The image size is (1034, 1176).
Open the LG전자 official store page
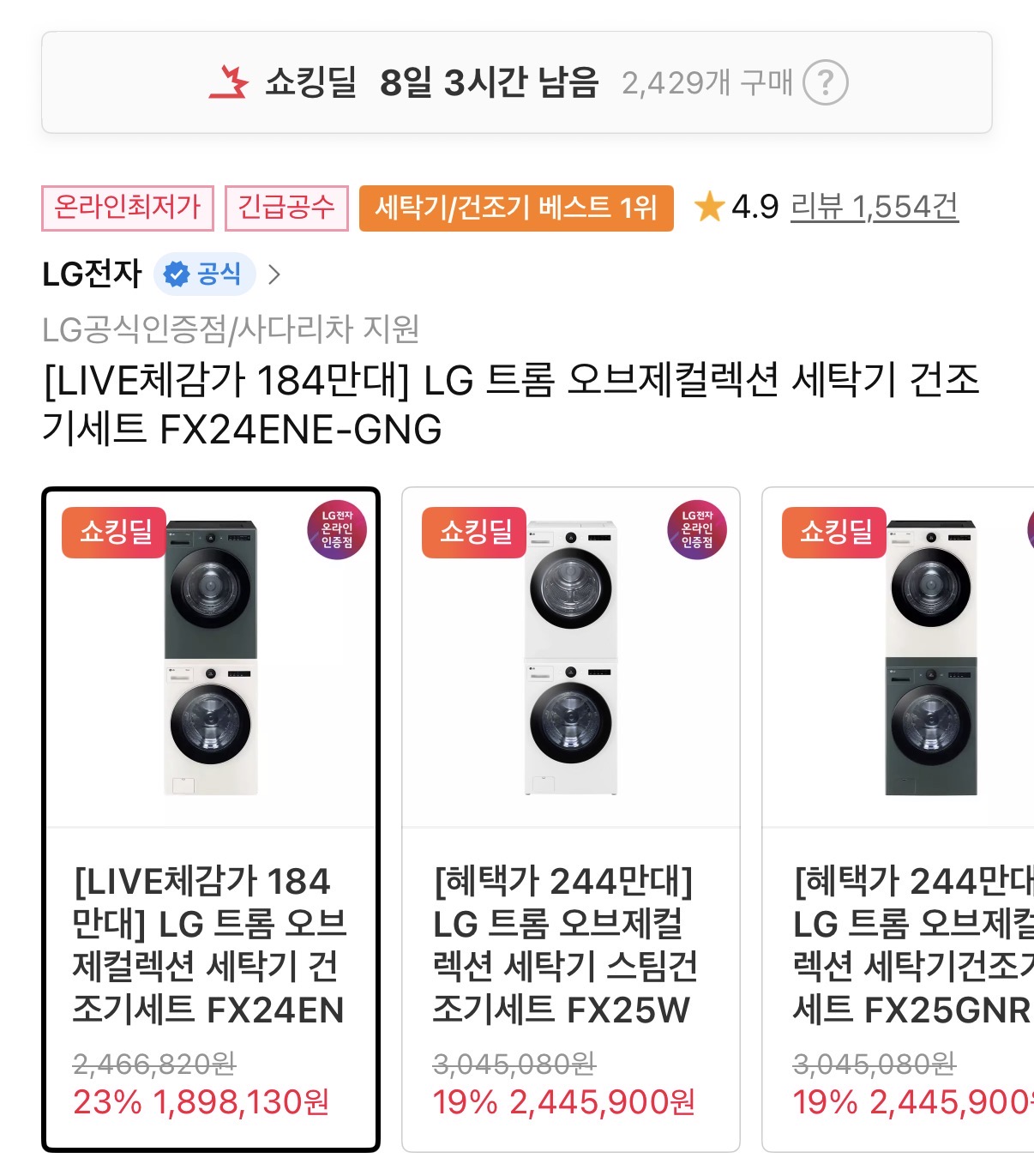click(161, 274)
